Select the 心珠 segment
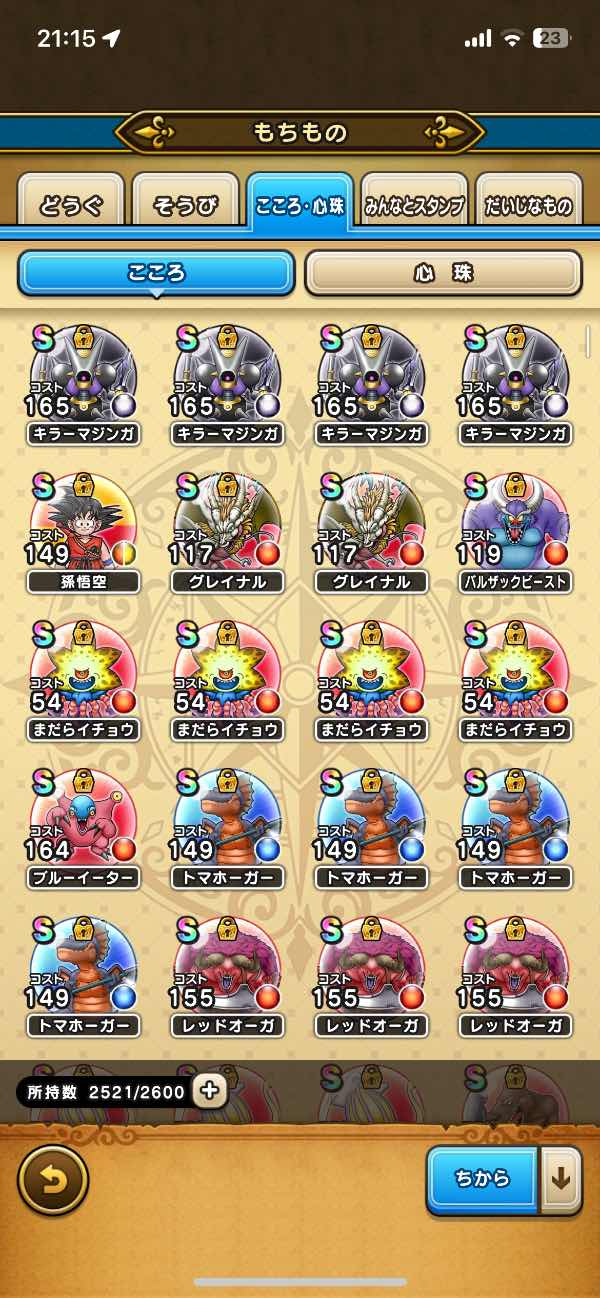The width and height of the screenshot is (600, 1298). pyautogui.click(x=442, y=272)
